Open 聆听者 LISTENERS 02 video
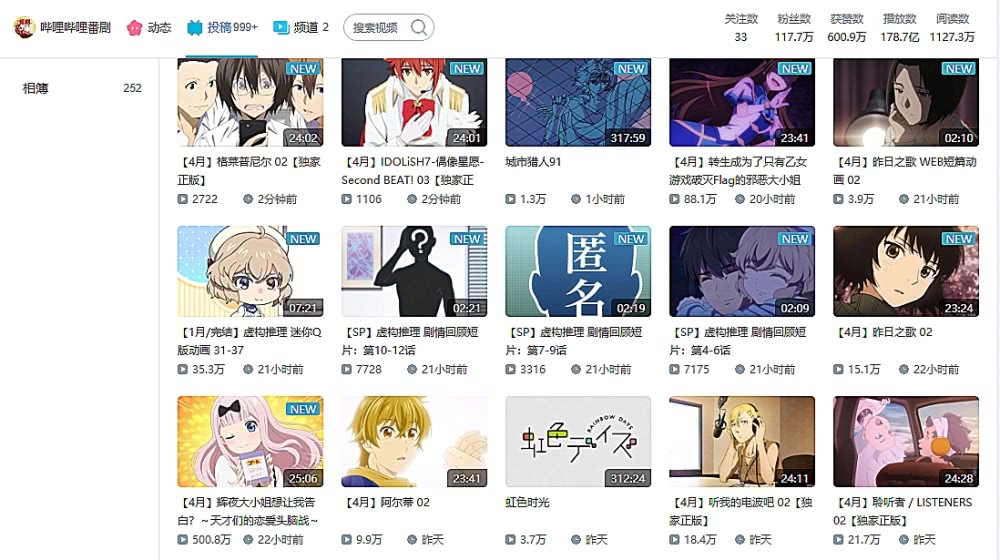 [x=905, y=441]
